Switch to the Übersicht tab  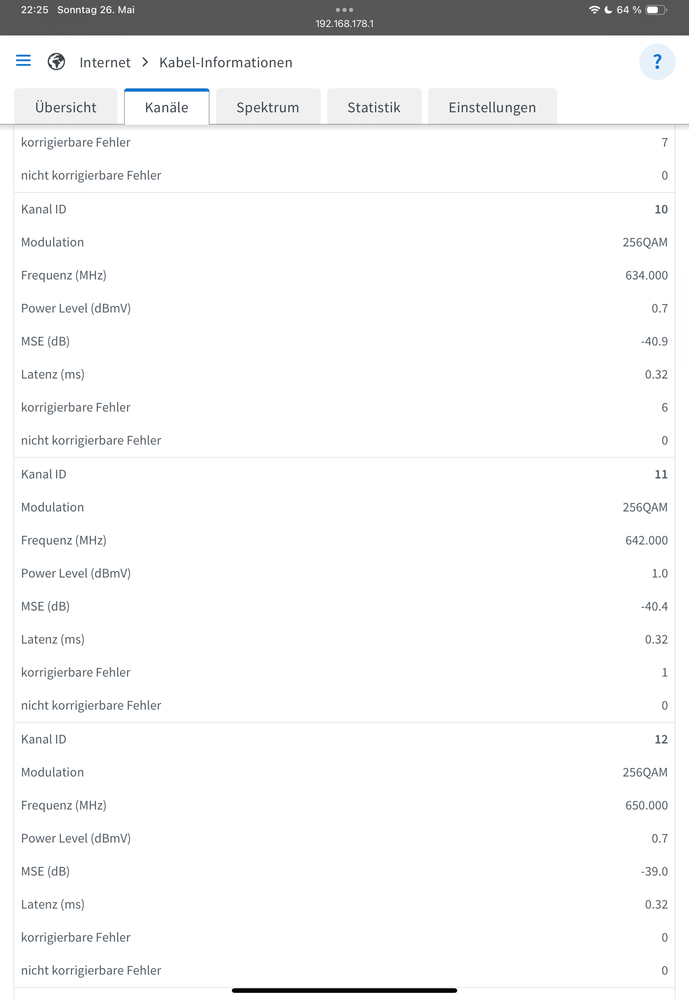[66, 107]
